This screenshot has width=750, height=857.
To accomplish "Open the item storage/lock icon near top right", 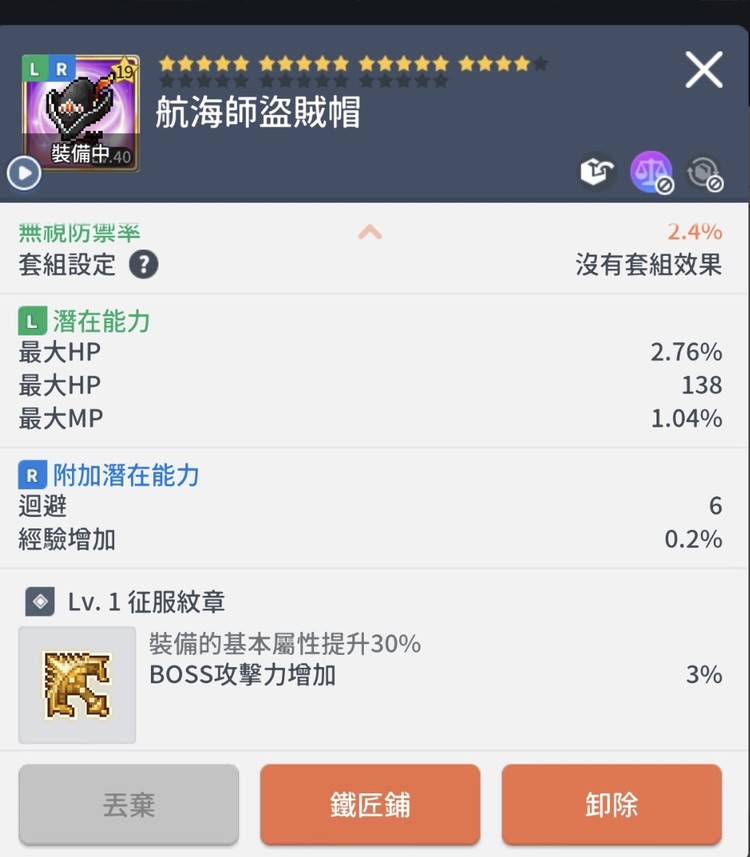I will click(x=597, y=172).
